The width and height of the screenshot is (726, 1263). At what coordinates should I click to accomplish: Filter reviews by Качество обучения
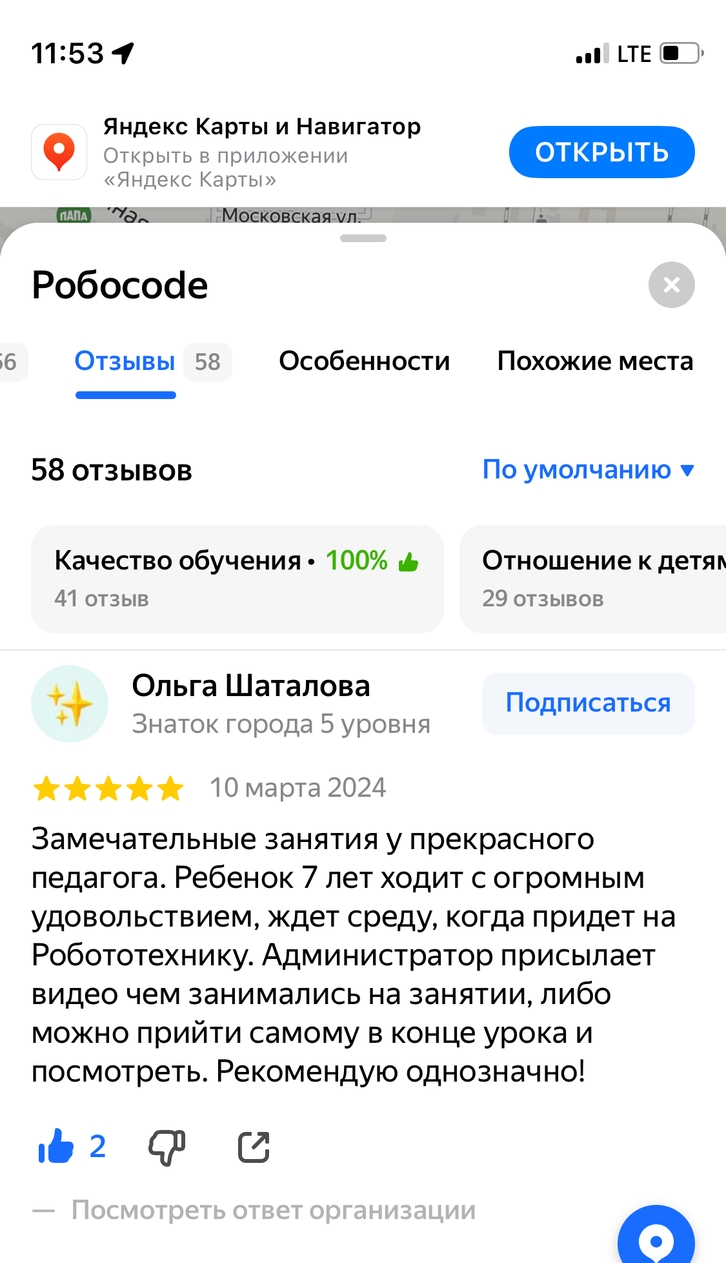237,578
